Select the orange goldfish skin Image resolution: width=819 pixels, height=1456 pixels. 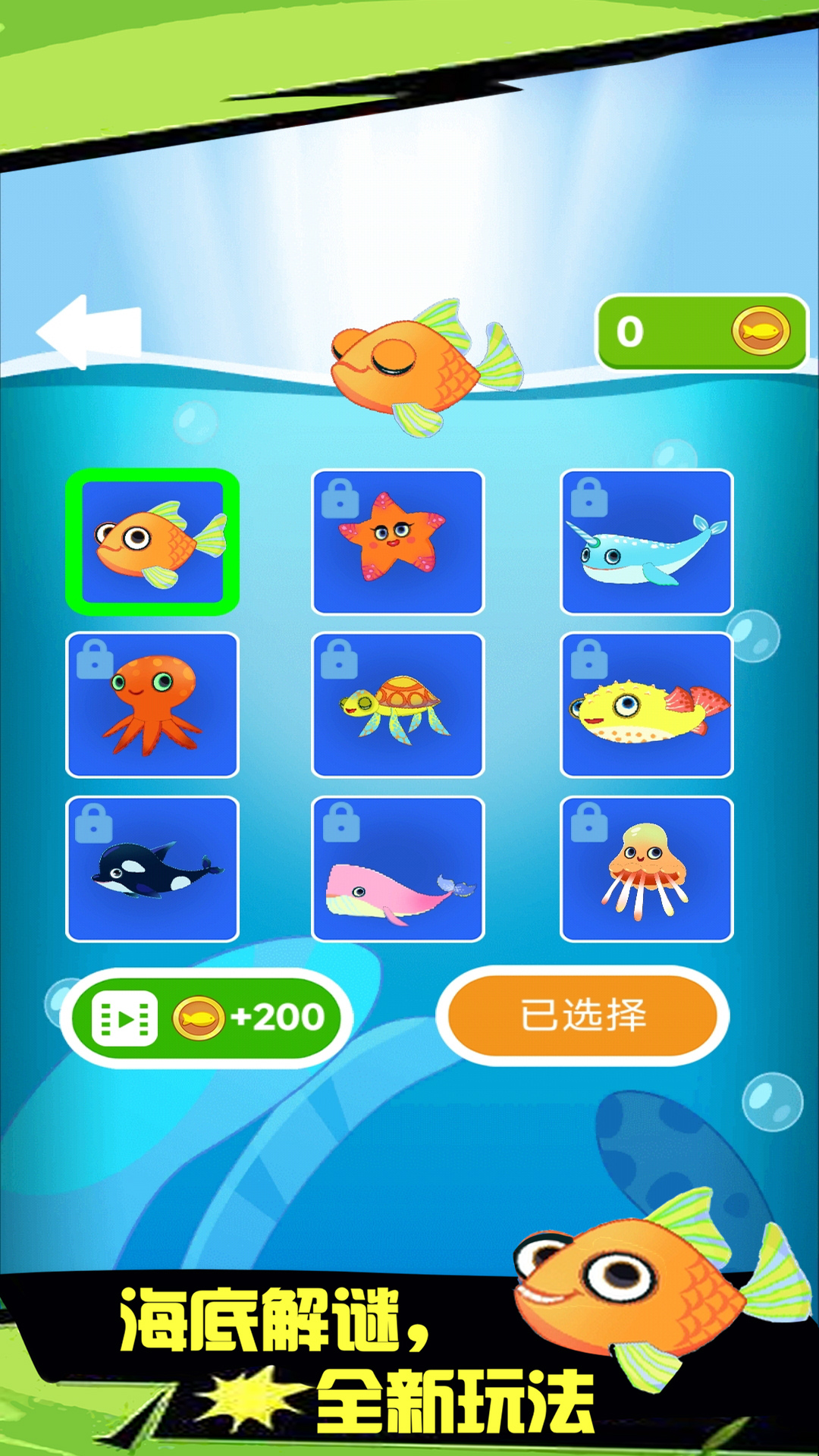coord(152,542)
